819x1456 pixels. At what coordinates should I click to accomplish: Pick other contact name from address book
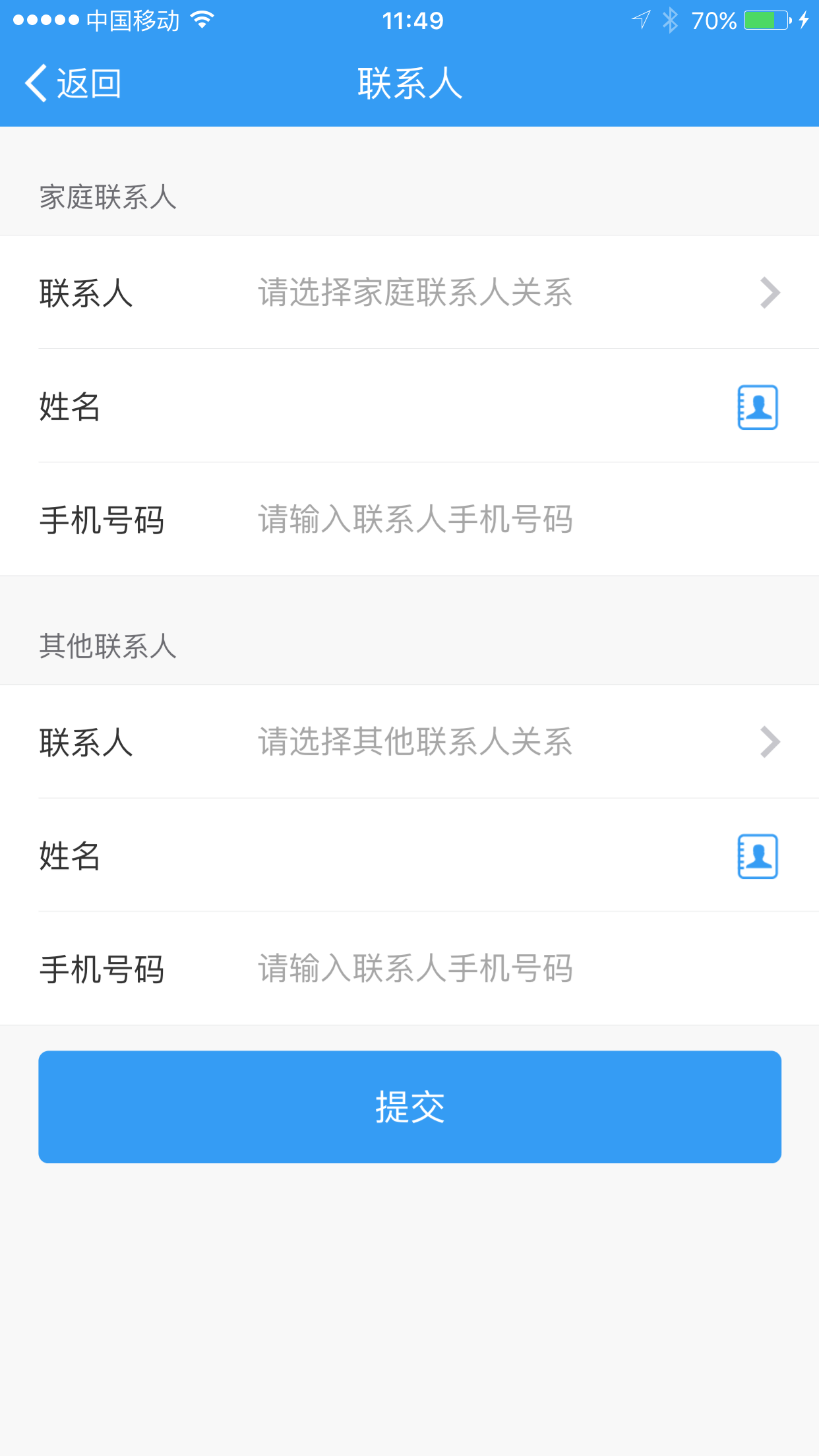(x=758, y=856)
